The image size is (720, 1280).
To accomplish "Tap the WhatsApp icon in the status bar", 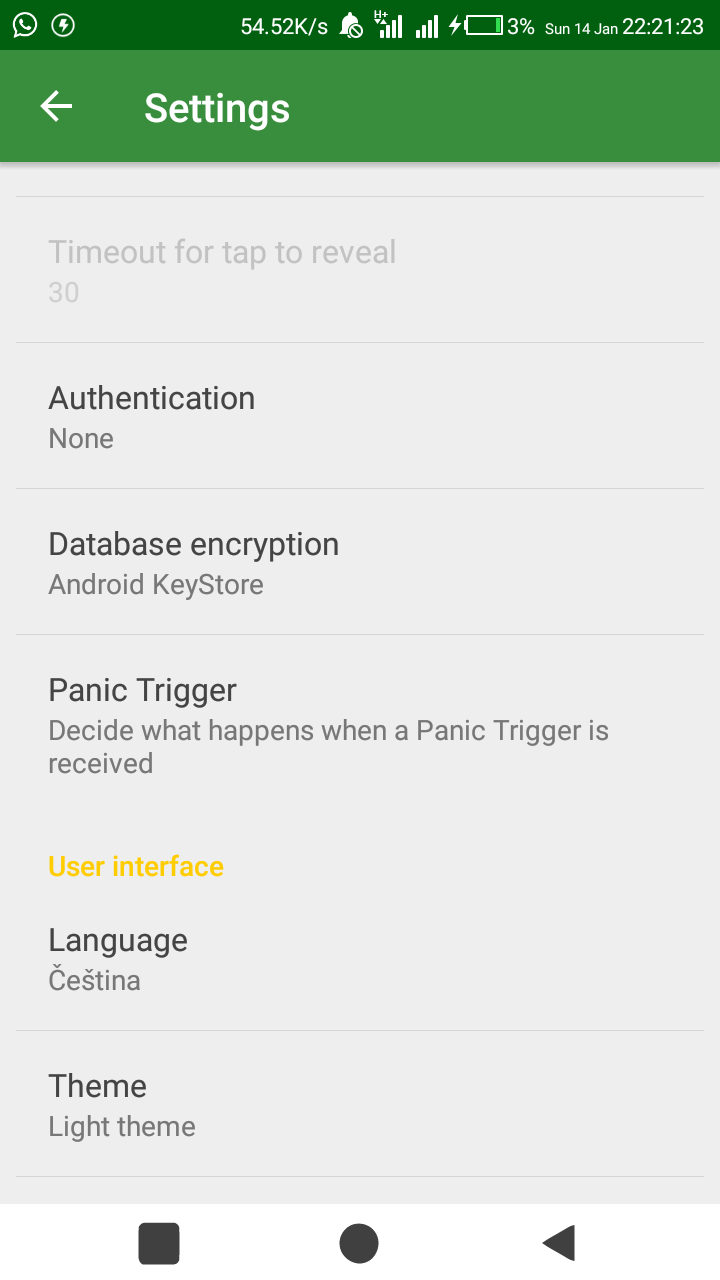I will [x=22, y=22].
